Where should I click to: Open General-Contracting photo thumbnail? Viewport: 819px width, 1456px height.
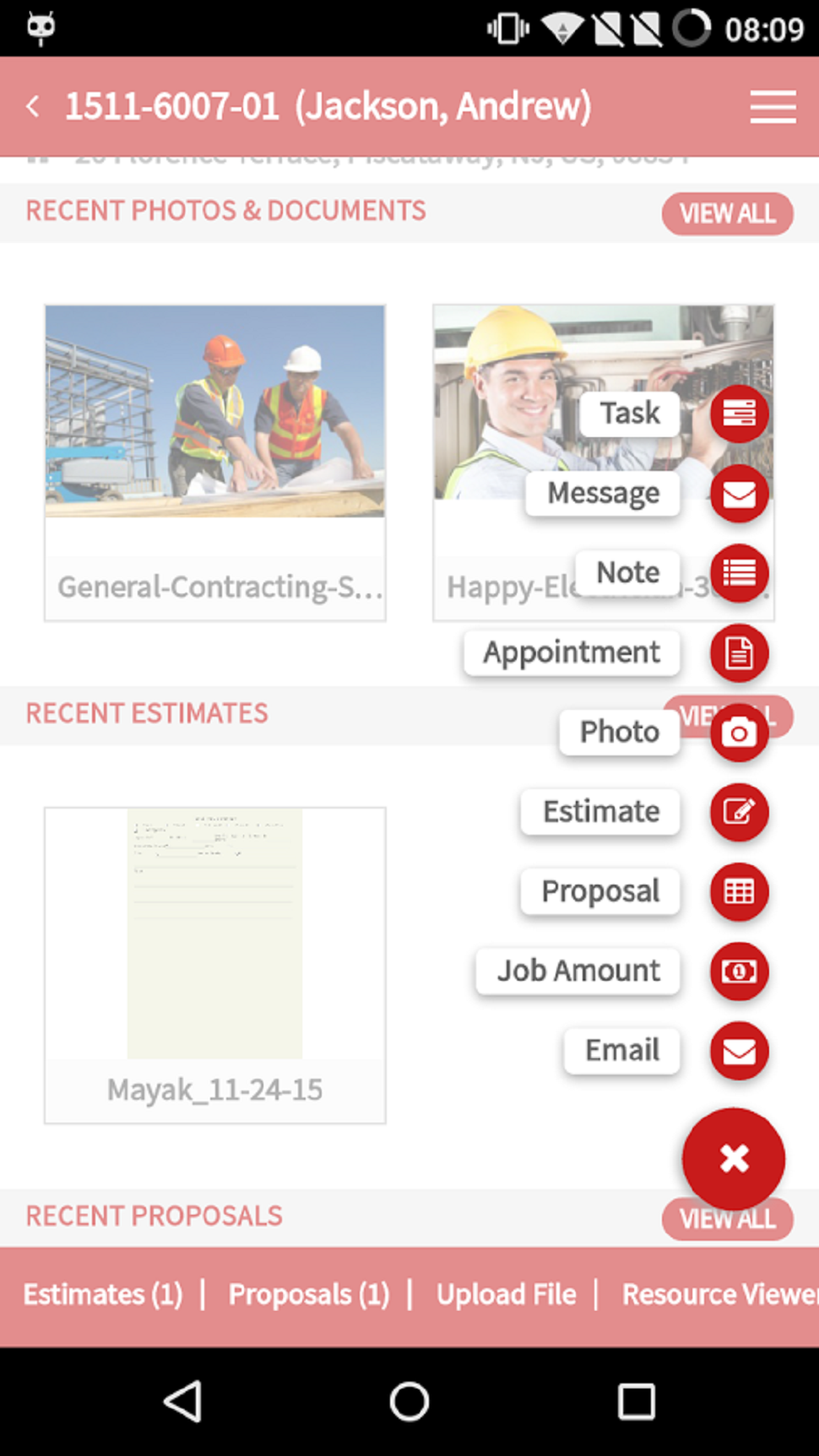pyautogui.click(x=215, y=412)
